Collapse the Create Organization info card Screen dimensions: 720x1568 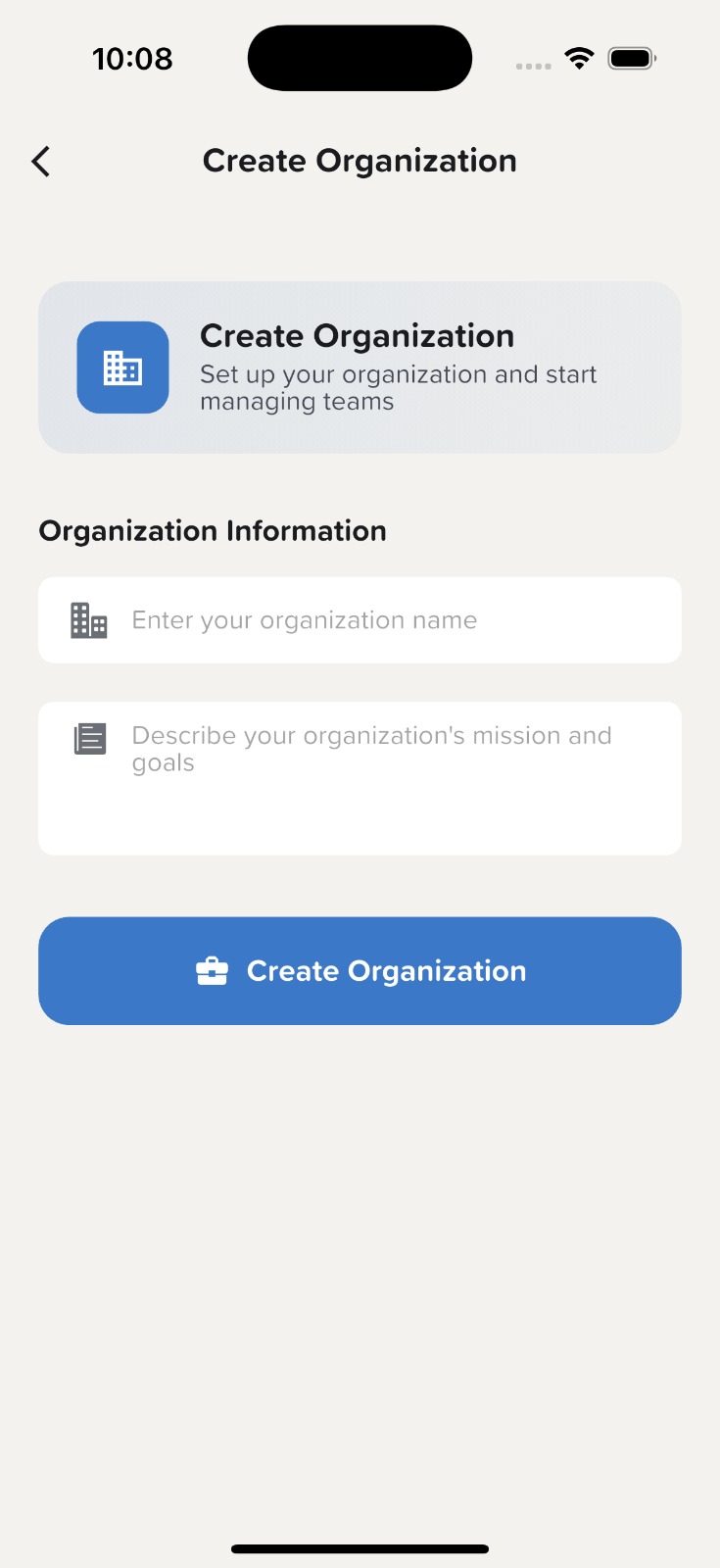360,367
